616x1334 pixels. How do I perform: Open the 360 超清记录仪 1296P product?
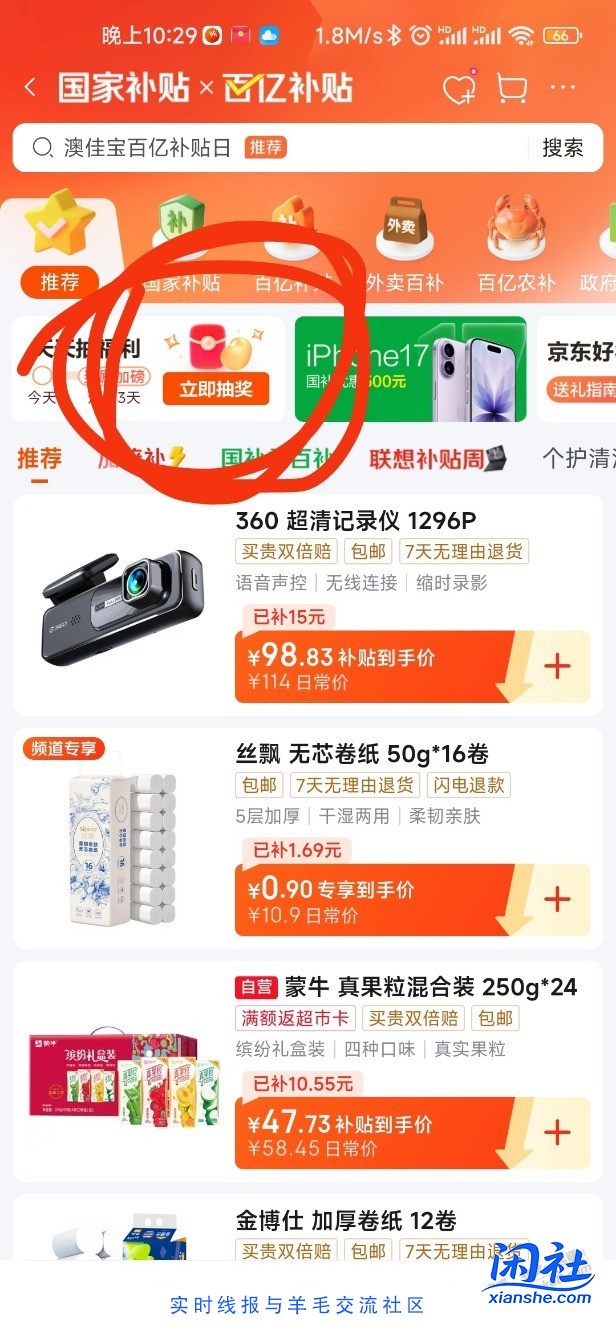pos(356,521)
